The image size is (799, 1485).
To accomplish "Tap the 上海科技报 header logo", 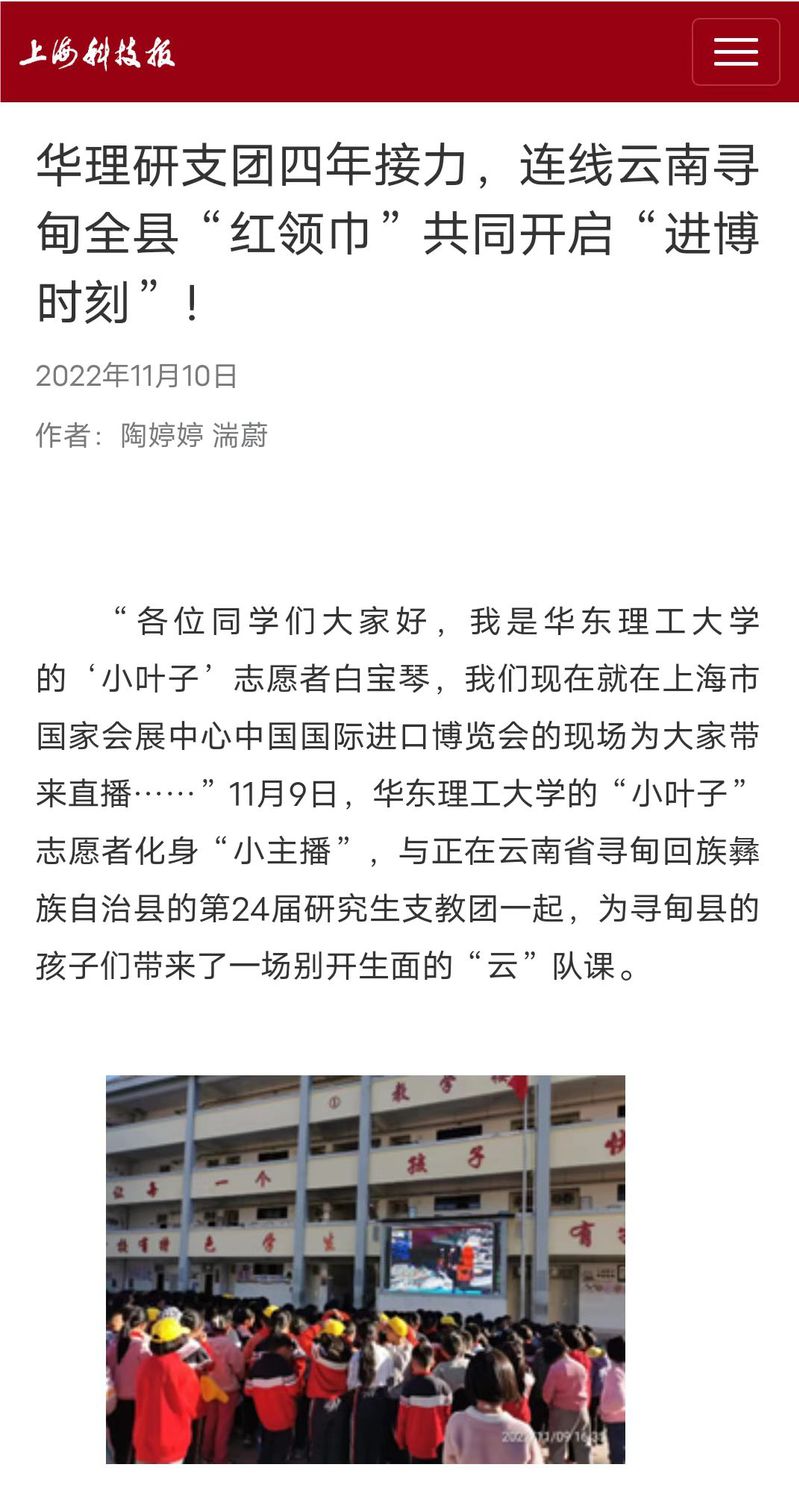I will [x=97, y=53].
